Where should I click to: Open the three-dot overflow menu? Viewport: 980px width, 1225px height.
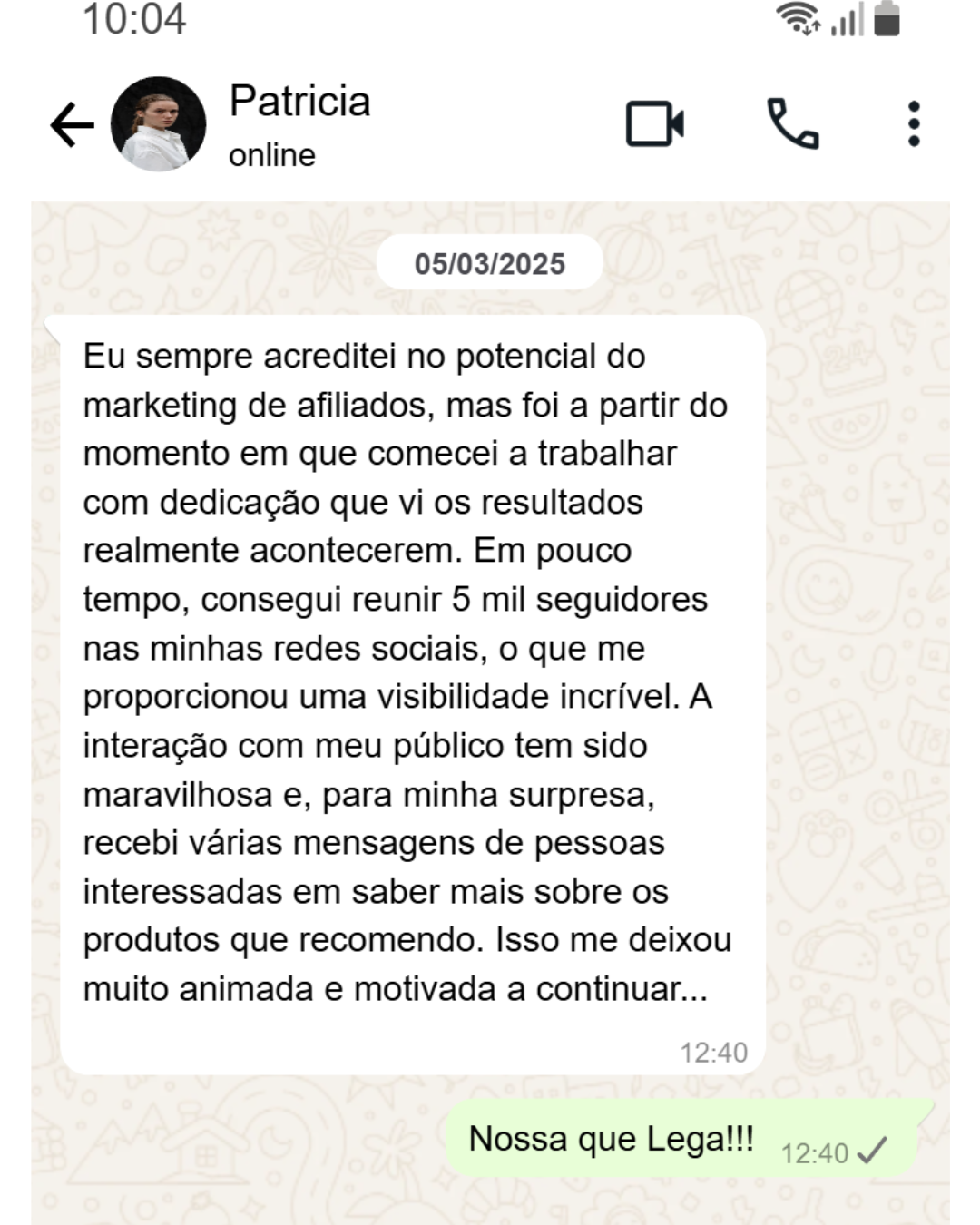(914, 123)
